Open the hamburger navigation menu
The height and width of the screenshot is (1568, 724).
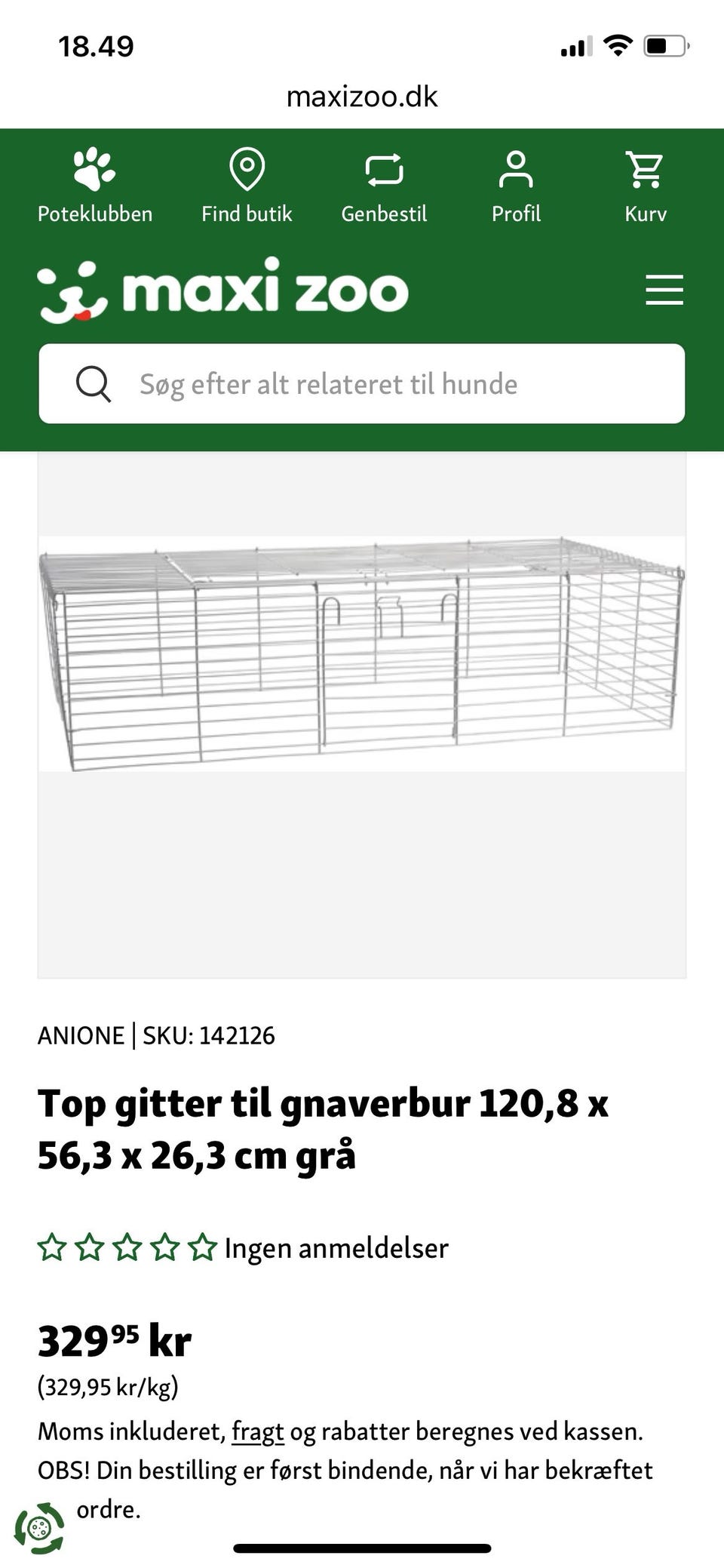pyautogui.click(x=664, y=291)
